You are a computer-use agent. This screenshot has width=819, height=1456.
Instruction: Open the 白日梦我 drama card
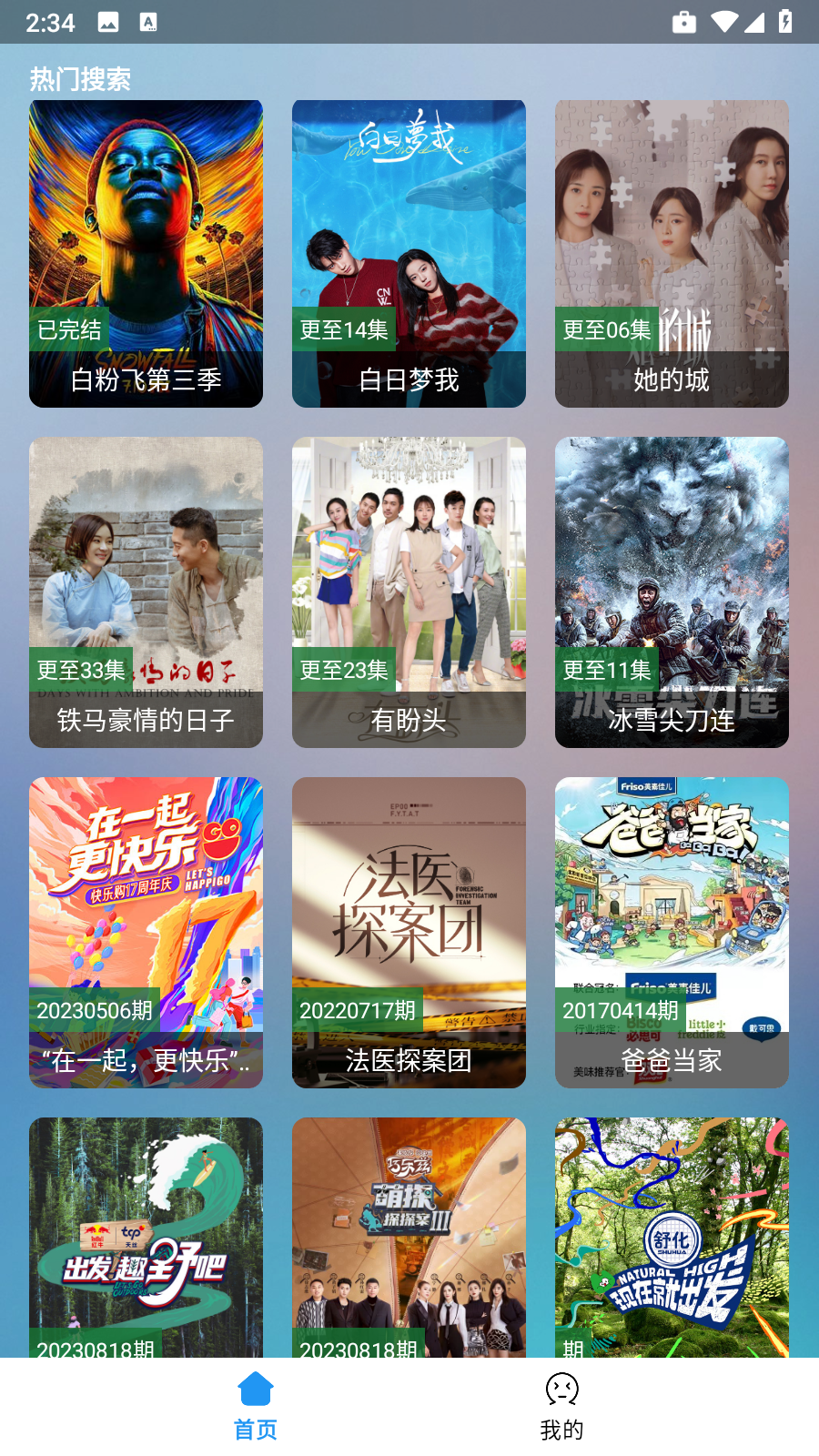click(409, 253)
